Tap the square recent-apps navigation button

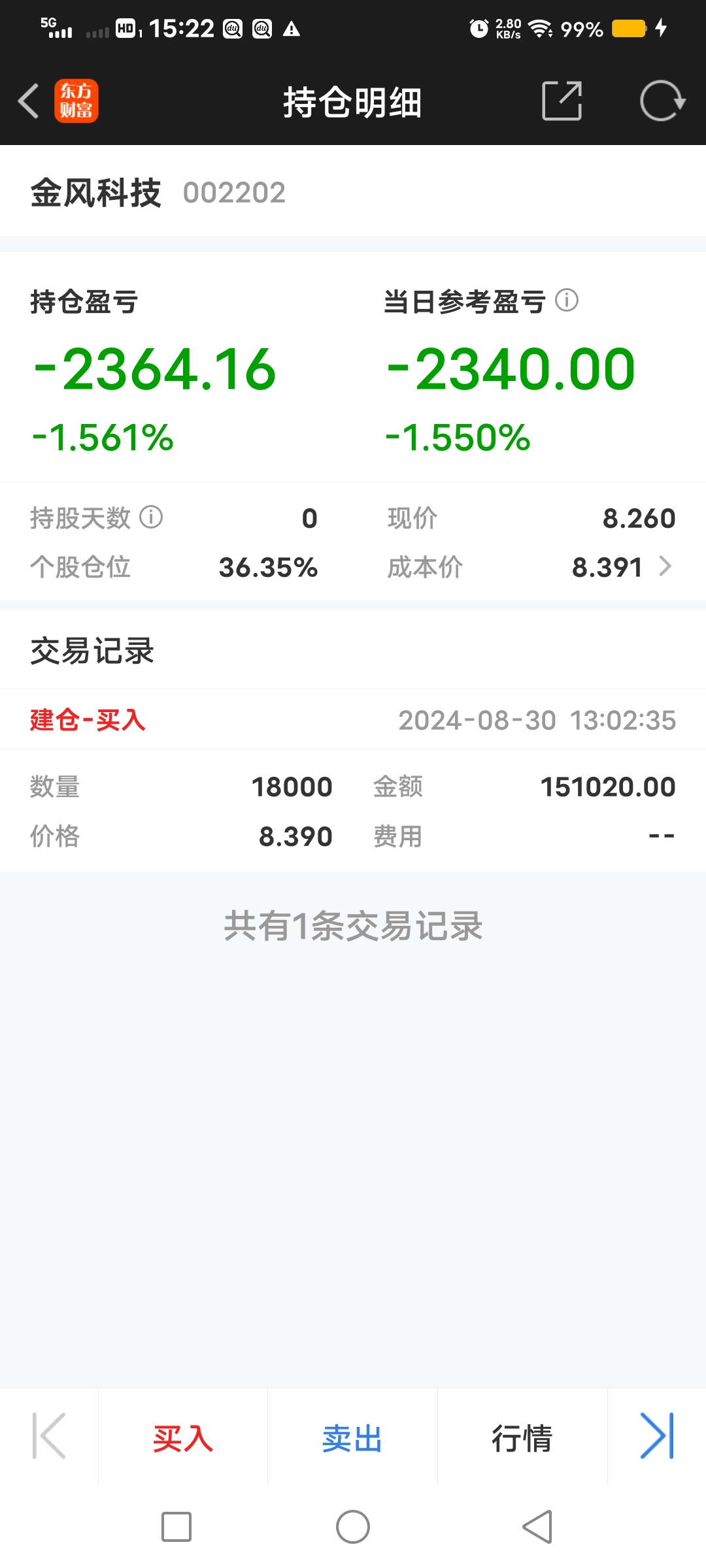click(175, 1526)
